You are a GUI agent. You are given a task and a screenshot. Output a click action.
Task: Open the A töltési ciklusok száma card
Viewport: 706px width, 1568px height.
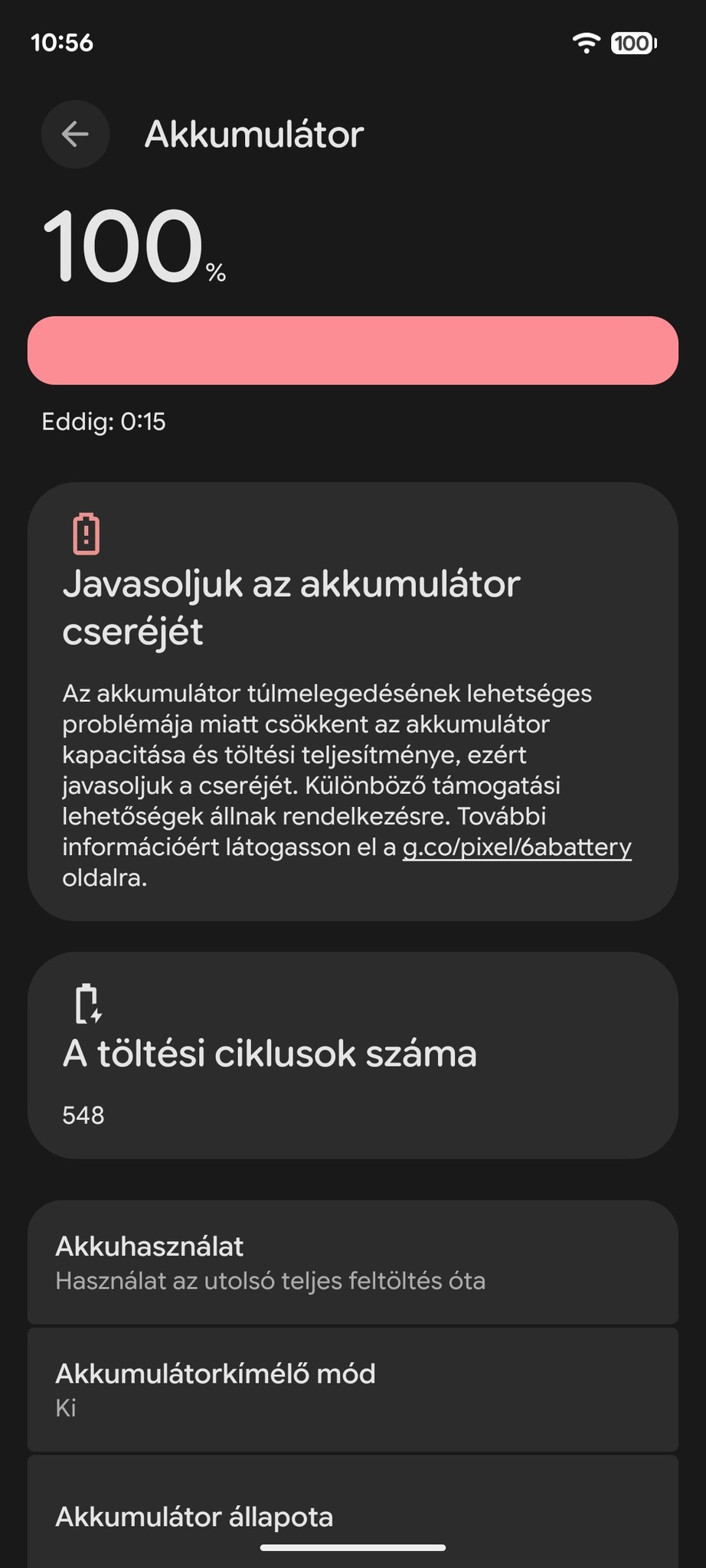(352, 1055)
